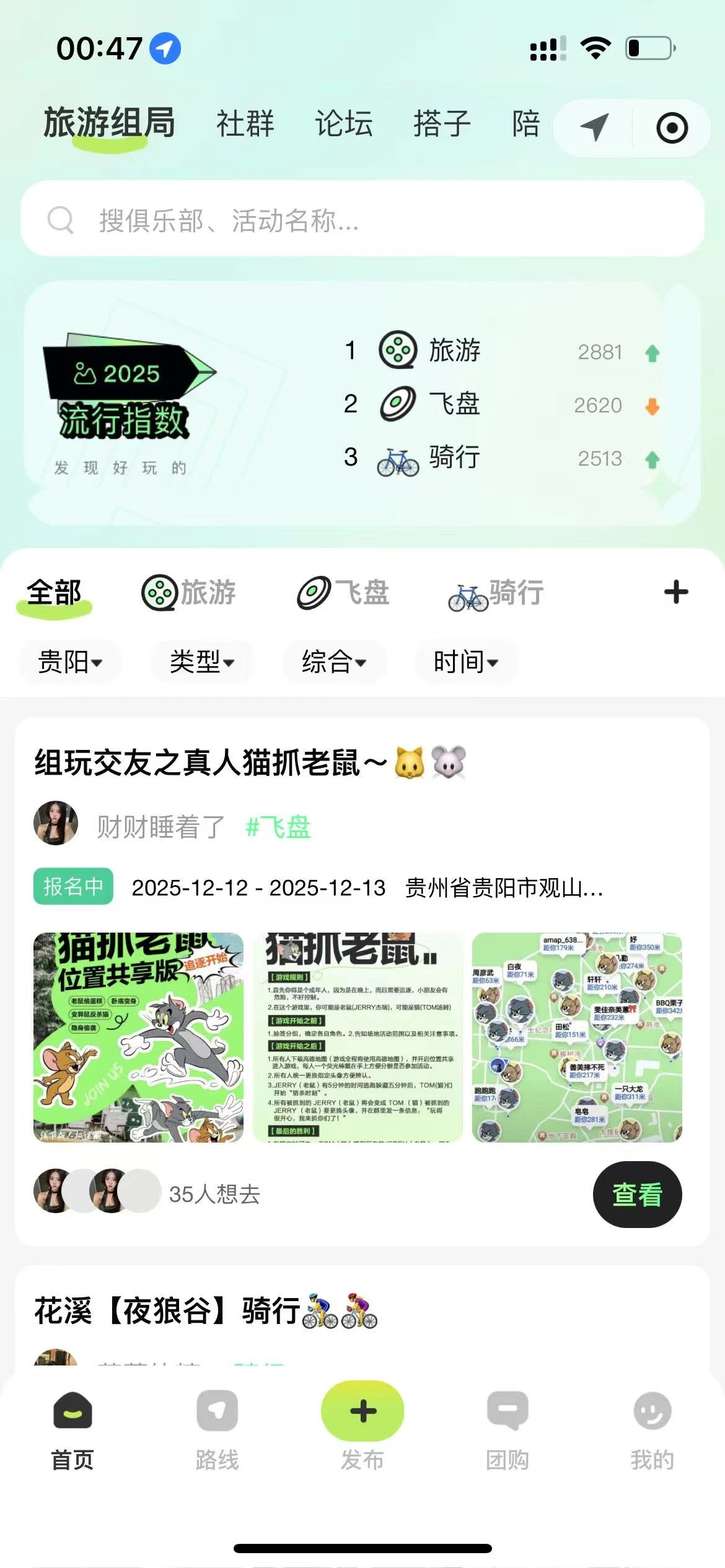Filter activities by 旅游 category

pos(189,593)
